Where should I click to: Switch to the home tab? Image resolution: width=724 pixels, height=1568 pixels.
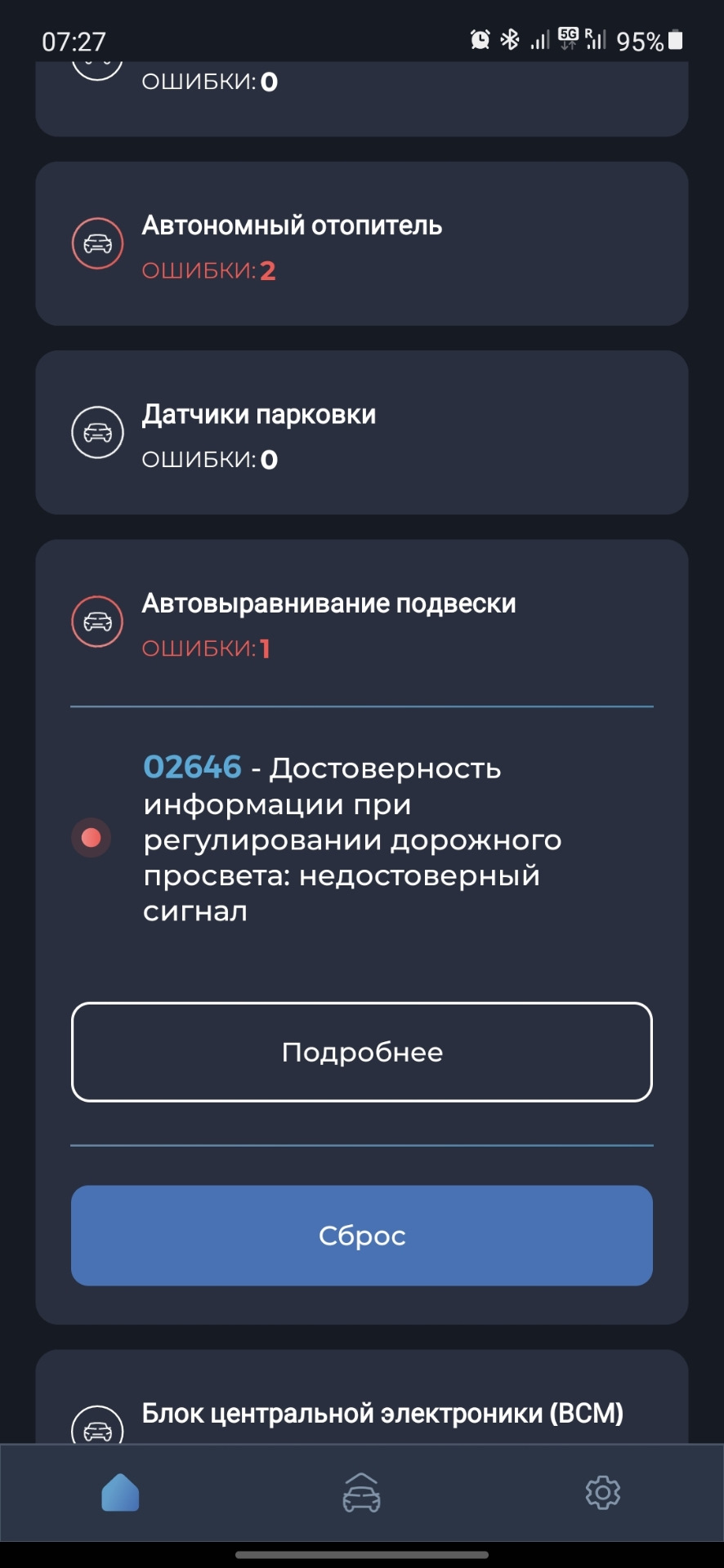(x=120, y=1493)
